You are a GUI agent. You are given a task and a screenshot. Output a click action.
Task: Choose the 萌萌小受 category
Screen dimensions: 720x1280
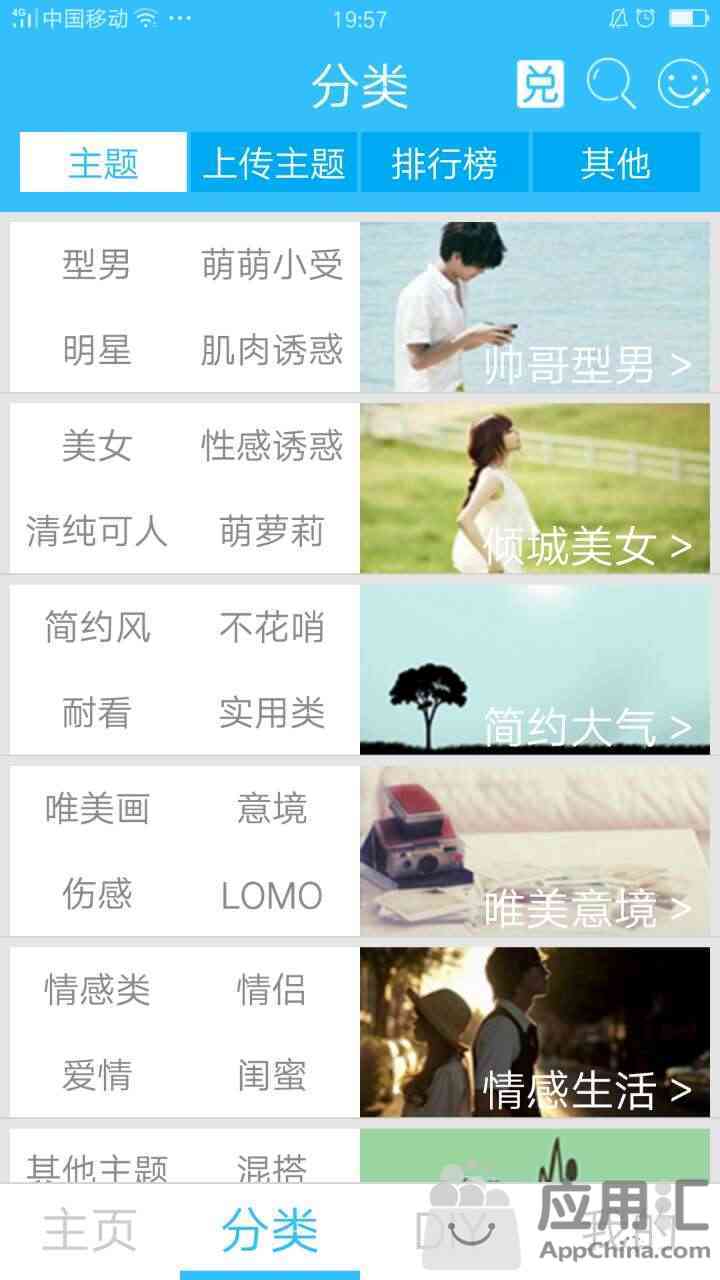pyautogui.click(x=272, y=265)
